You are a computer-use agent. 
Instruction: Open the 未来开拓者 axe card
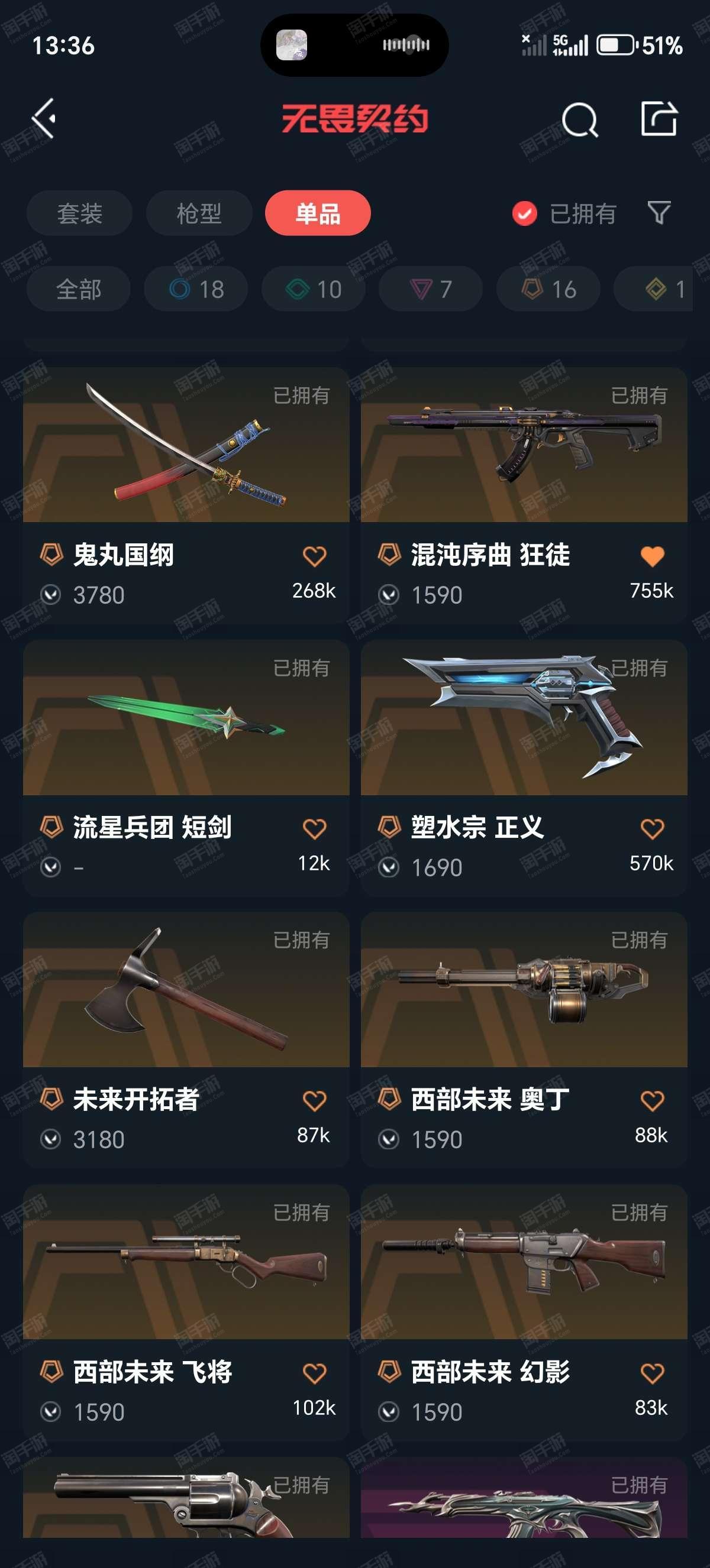point(186,1039)
